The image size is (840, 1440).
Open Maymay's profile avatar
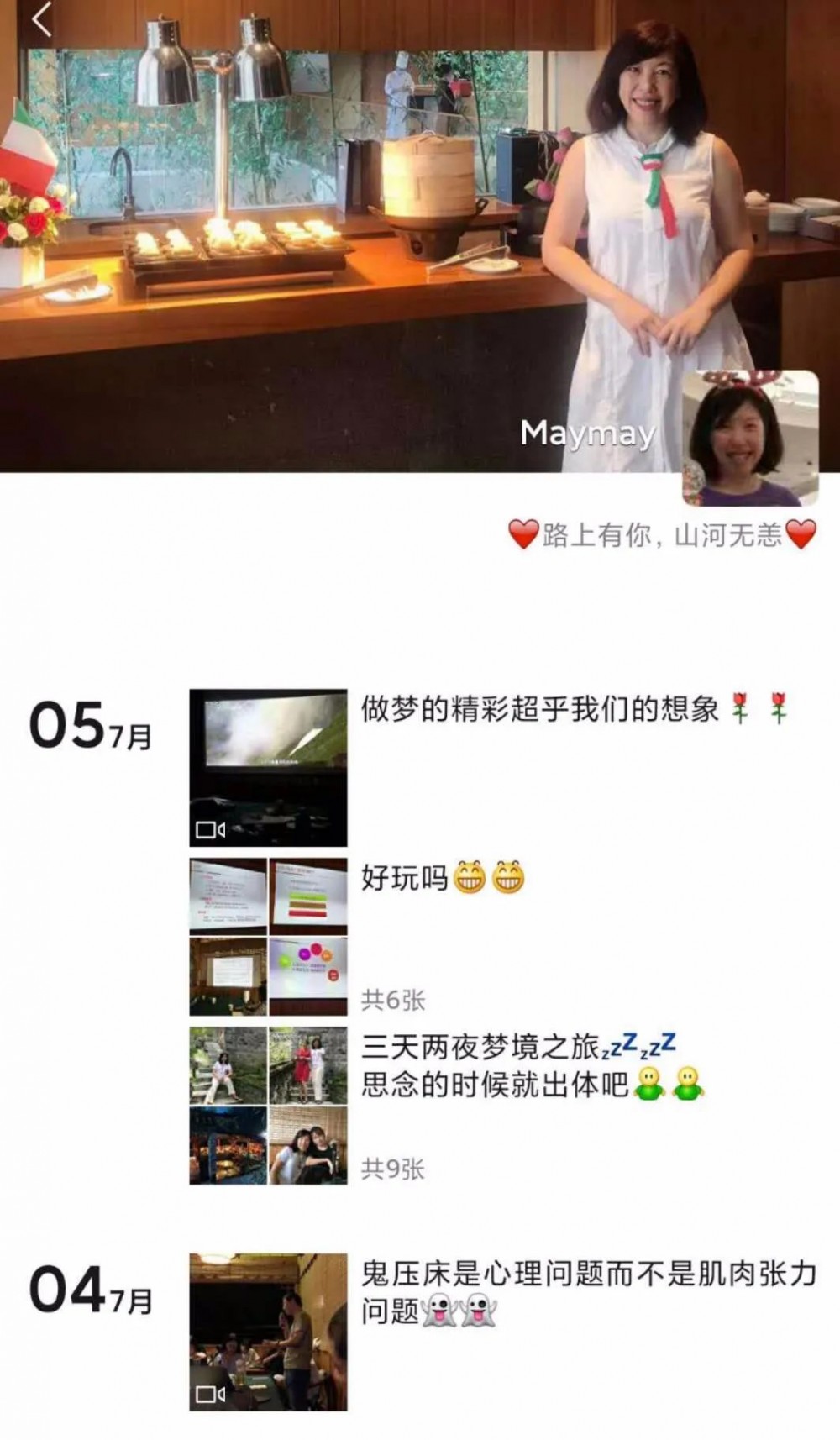click(x=750, y=439)
